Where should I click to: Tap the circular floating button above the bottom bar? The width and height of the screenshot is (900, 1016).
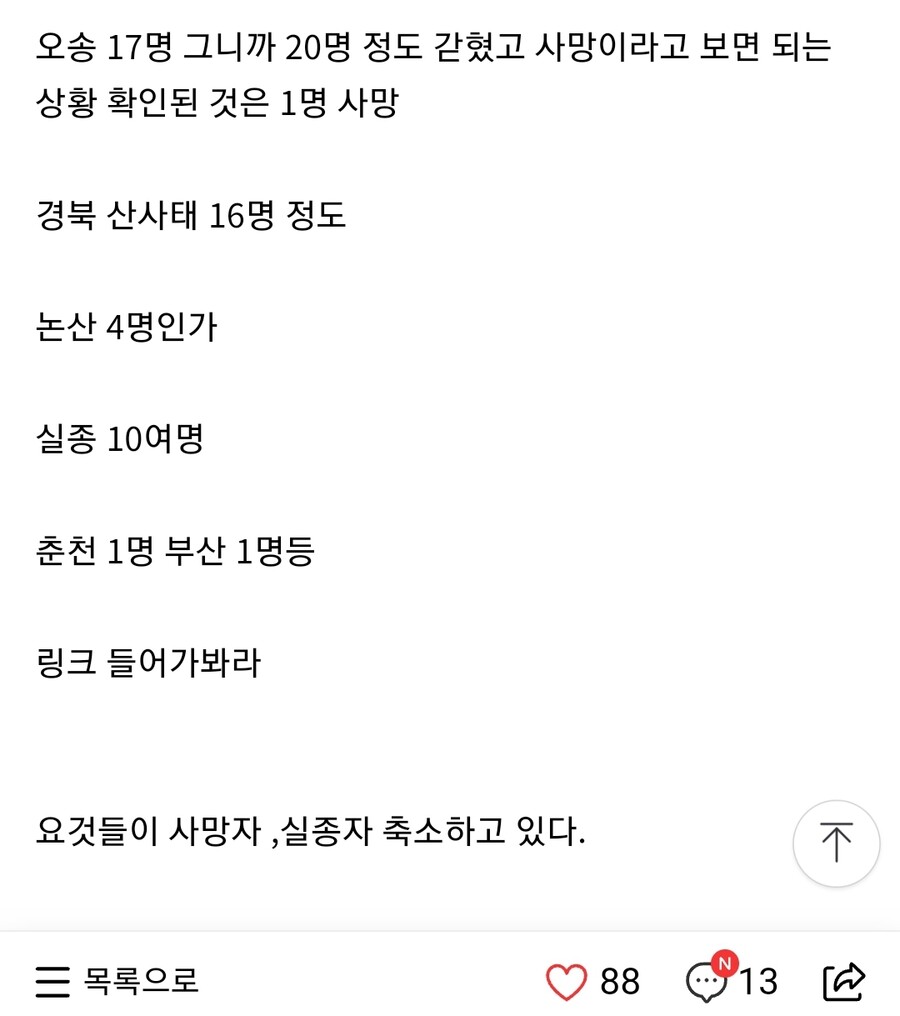pyautogui.click(x=836, y=843)
